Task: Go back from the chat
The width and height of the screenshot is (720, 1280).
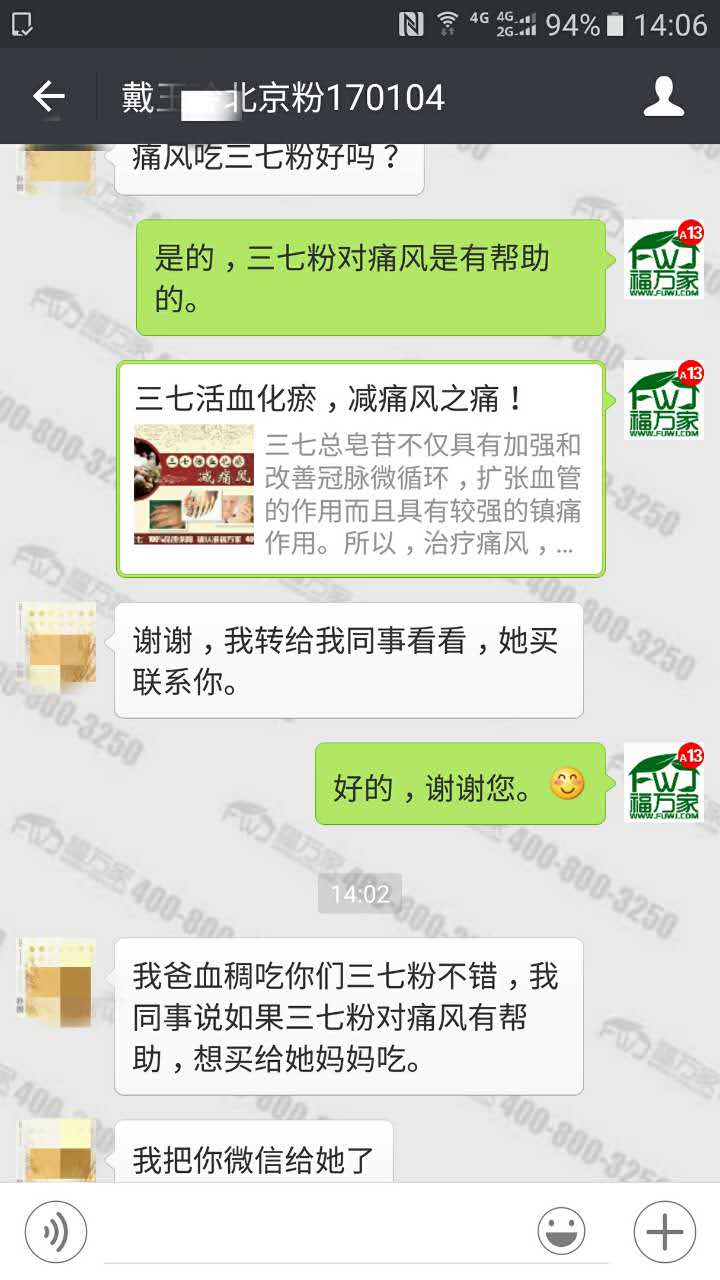Action: (48, 97)
